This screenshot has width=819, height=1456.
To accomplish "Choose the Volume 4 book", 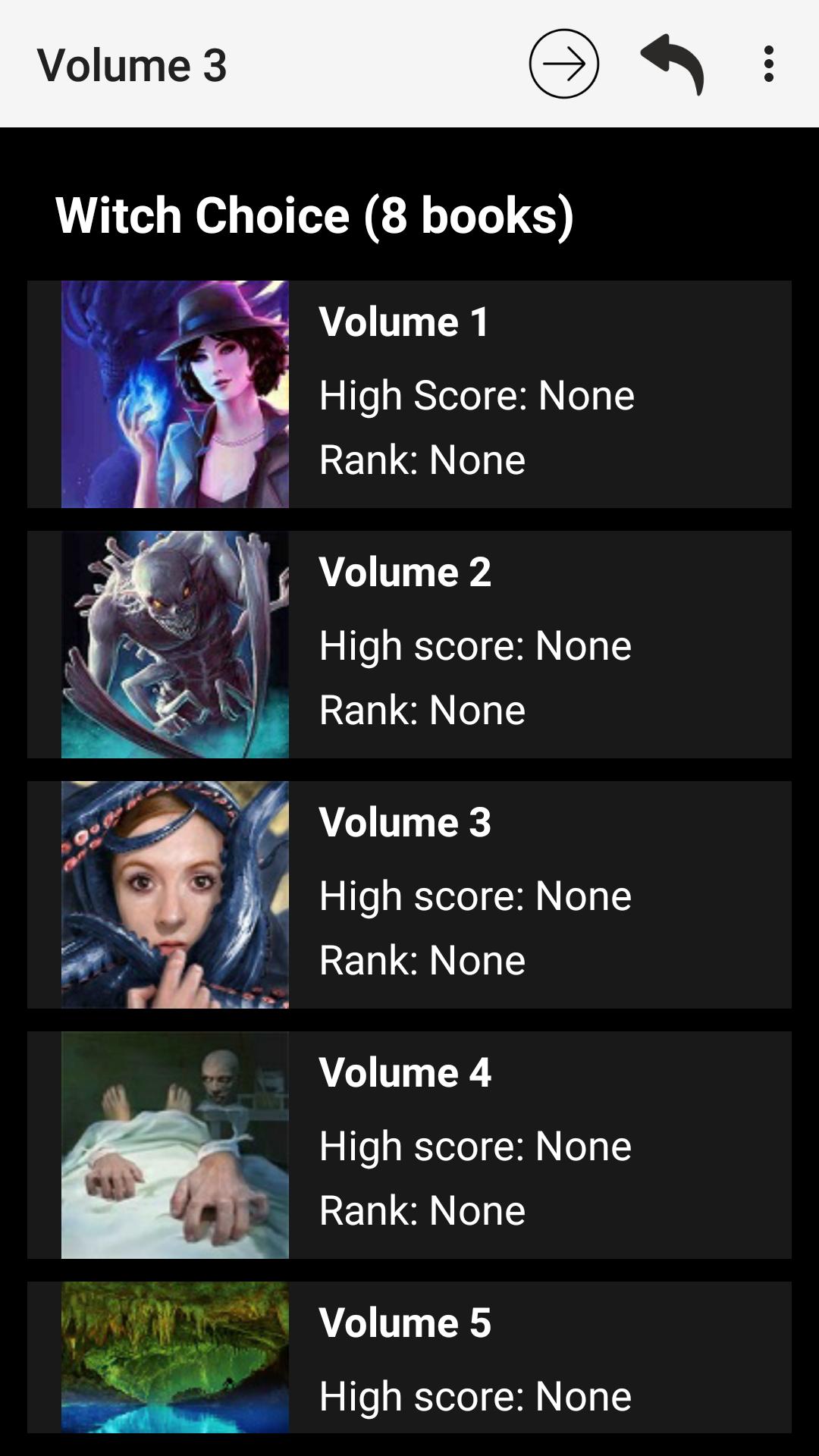I will pos(409,1145).
